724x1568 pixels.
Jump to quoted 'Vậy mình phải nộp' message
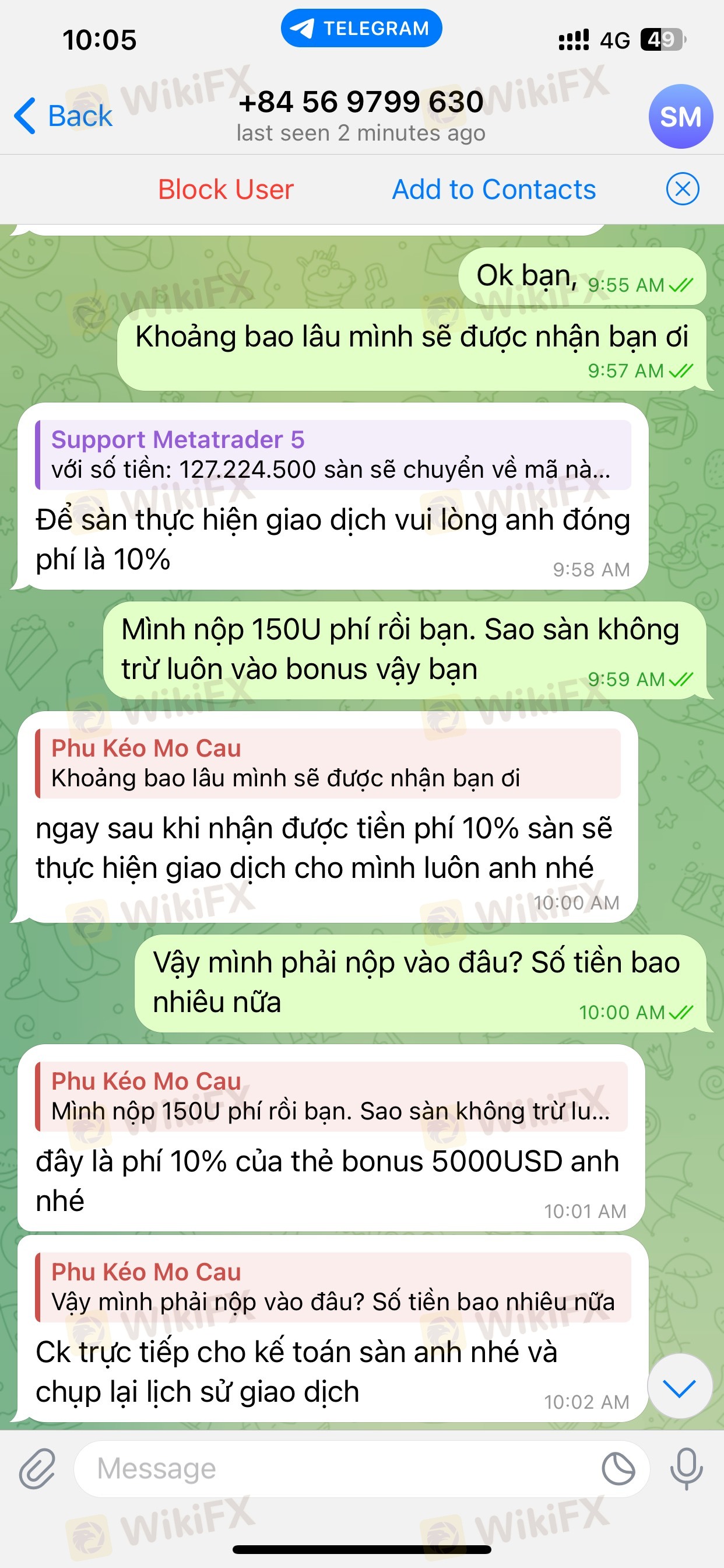pos(333,1287)
